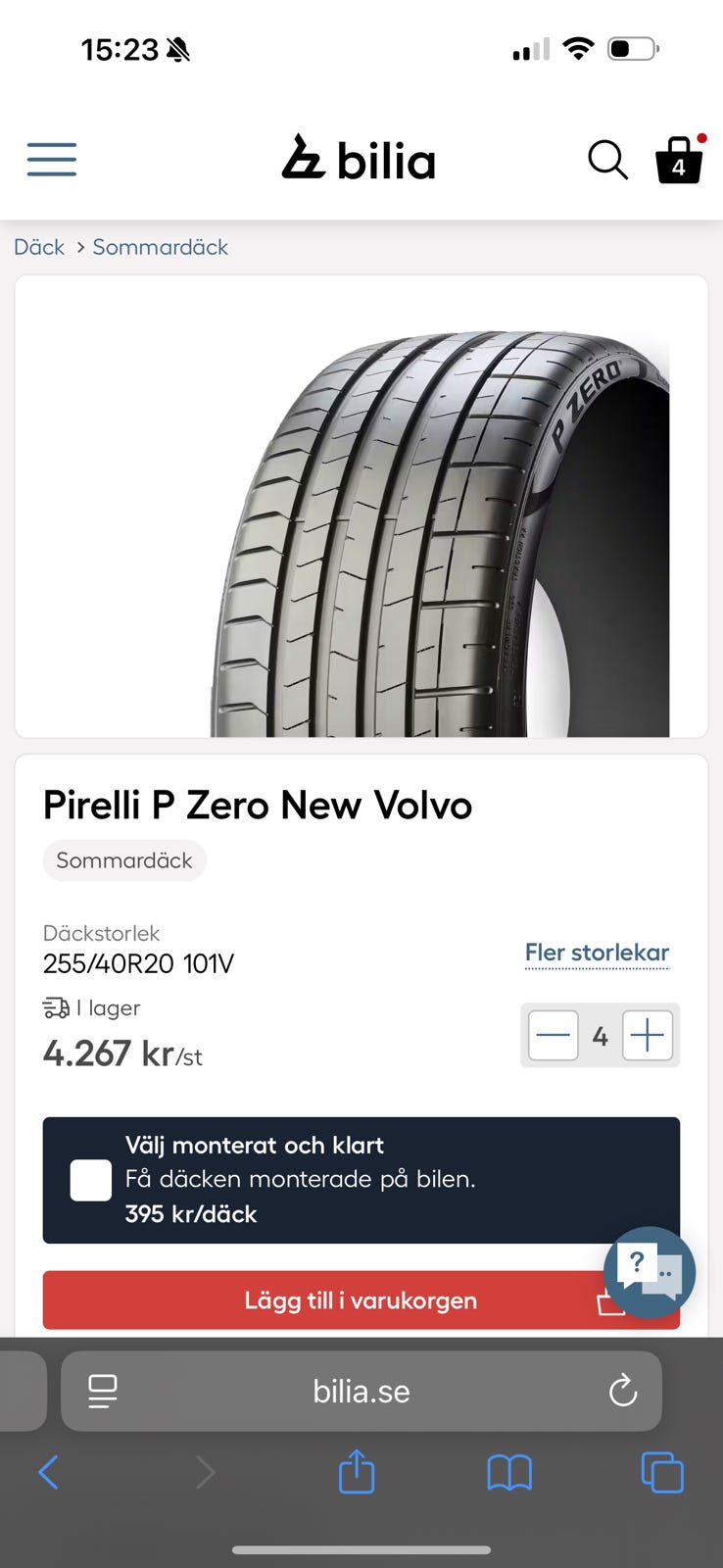Tap the bilia.se address bar

(x=361, y=1392)
